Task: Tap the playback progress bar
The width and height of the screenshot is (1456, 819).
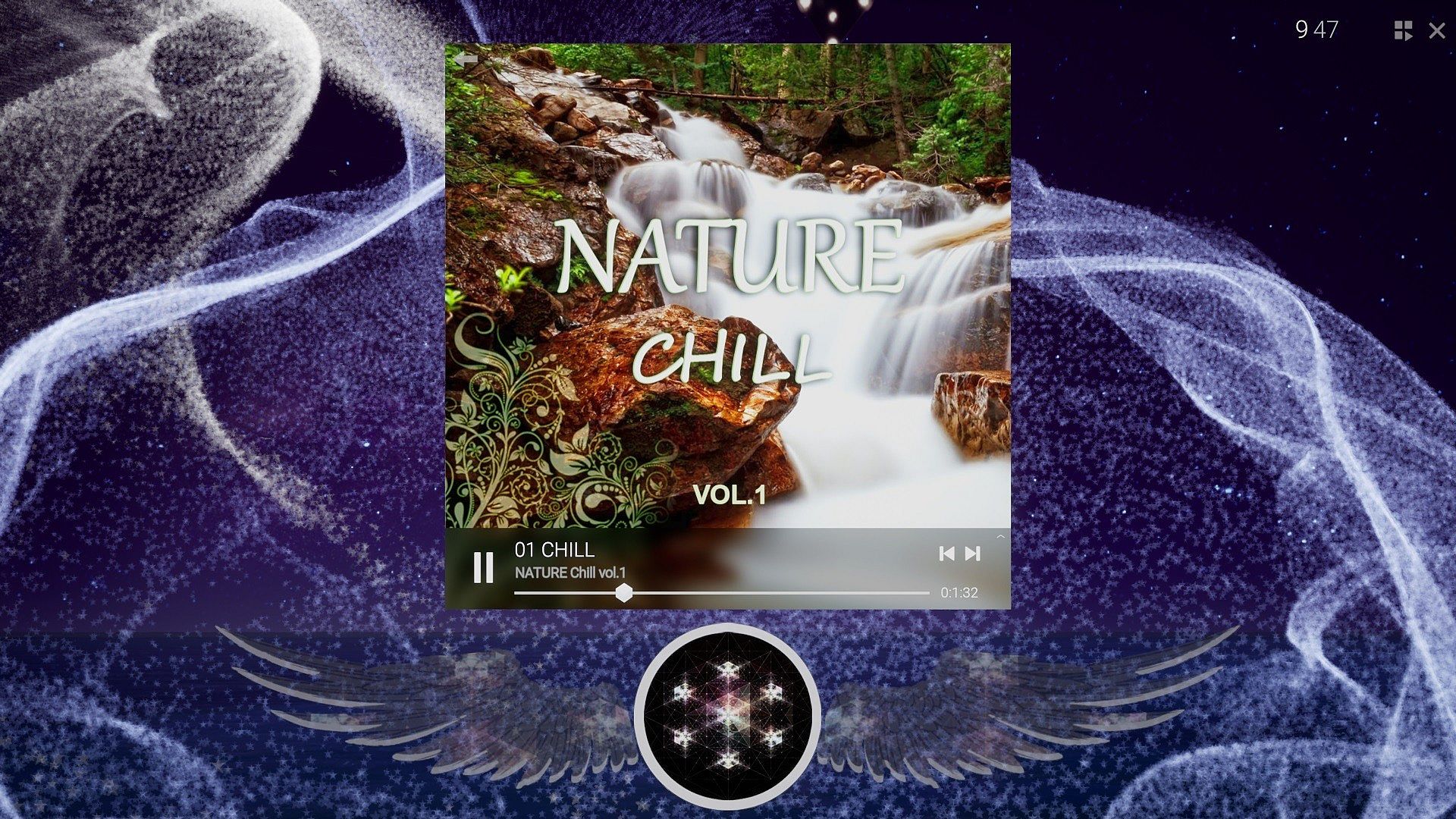Action: (x=721, y=593)
